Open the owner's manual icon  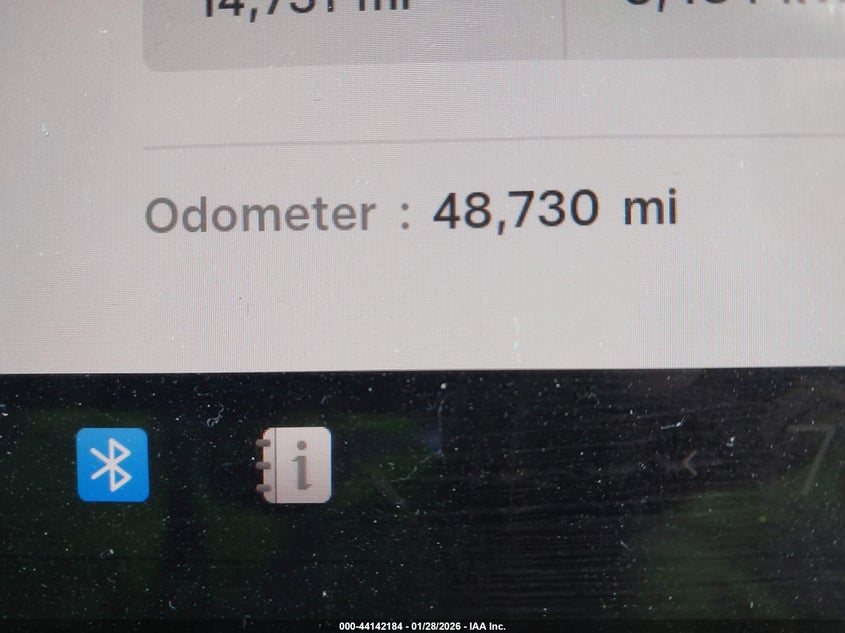coord(295,465)
